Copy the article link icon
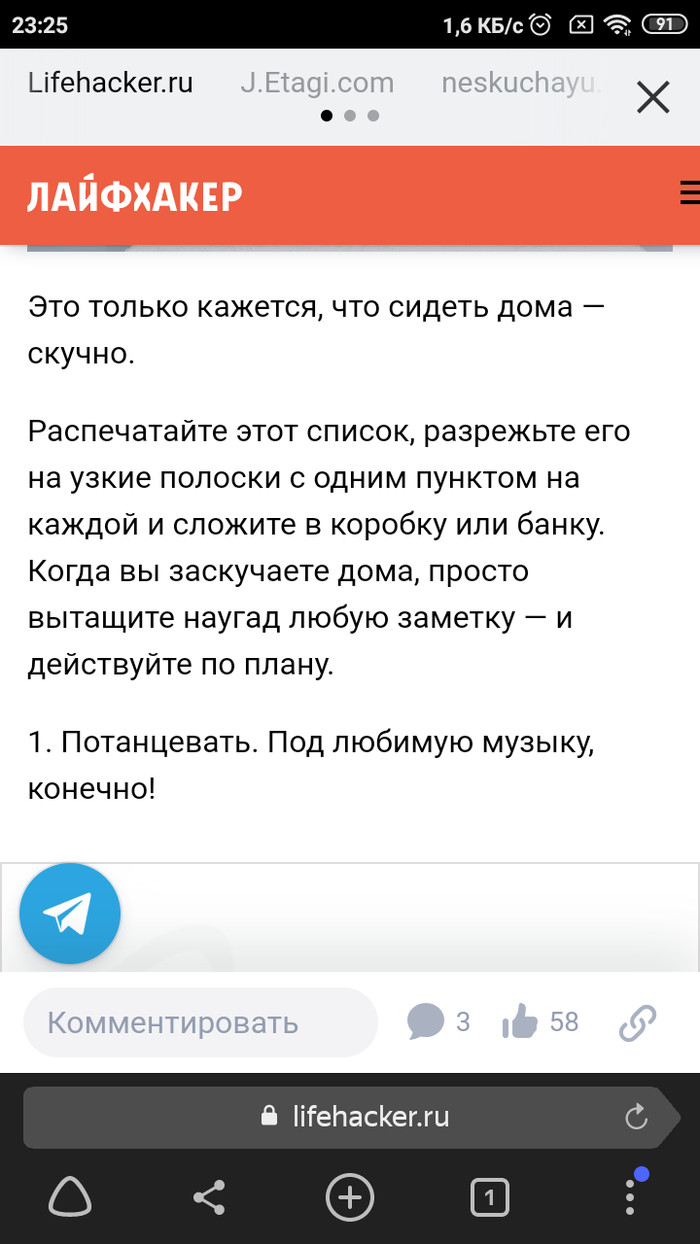 point(637,1022)
